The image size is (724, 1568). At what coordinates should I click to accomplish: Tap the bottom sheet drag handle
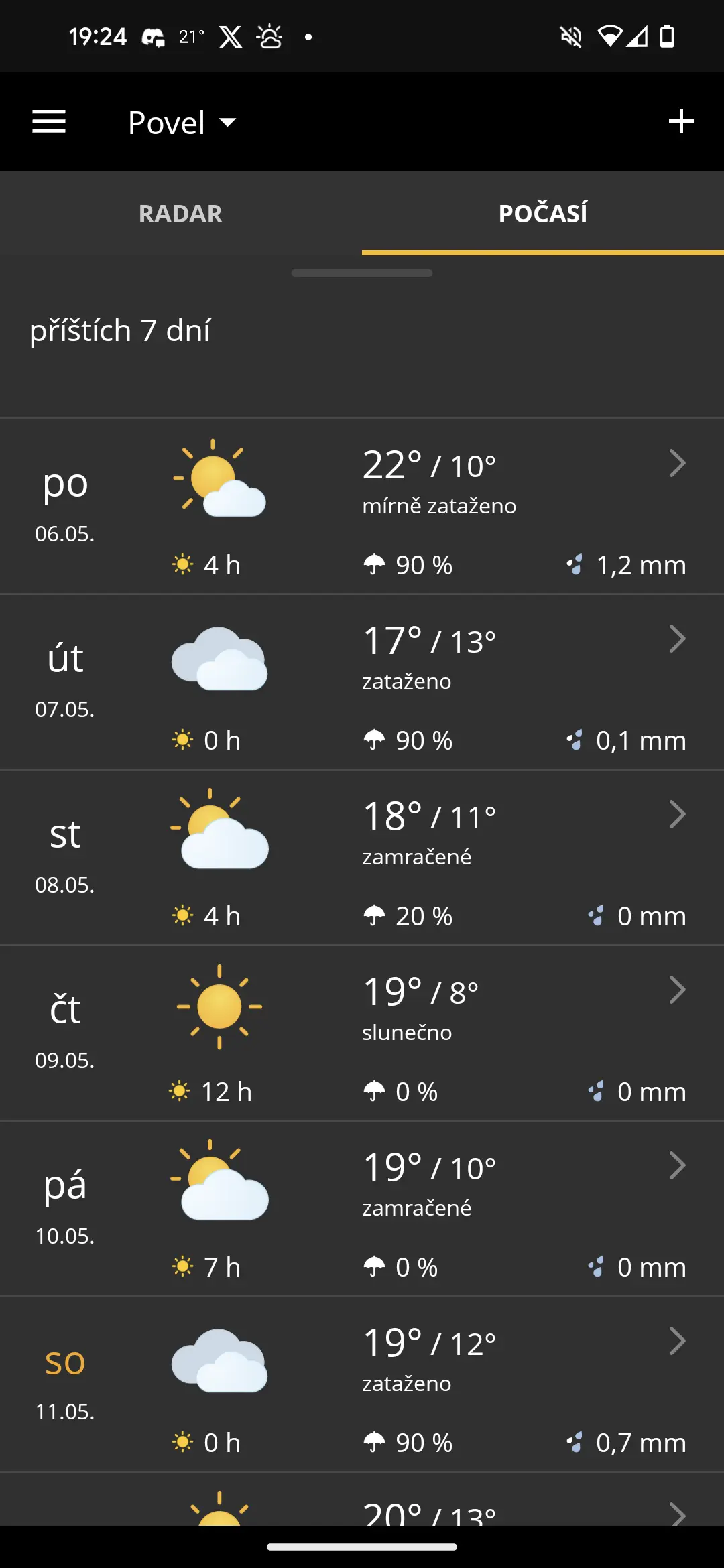362,273
